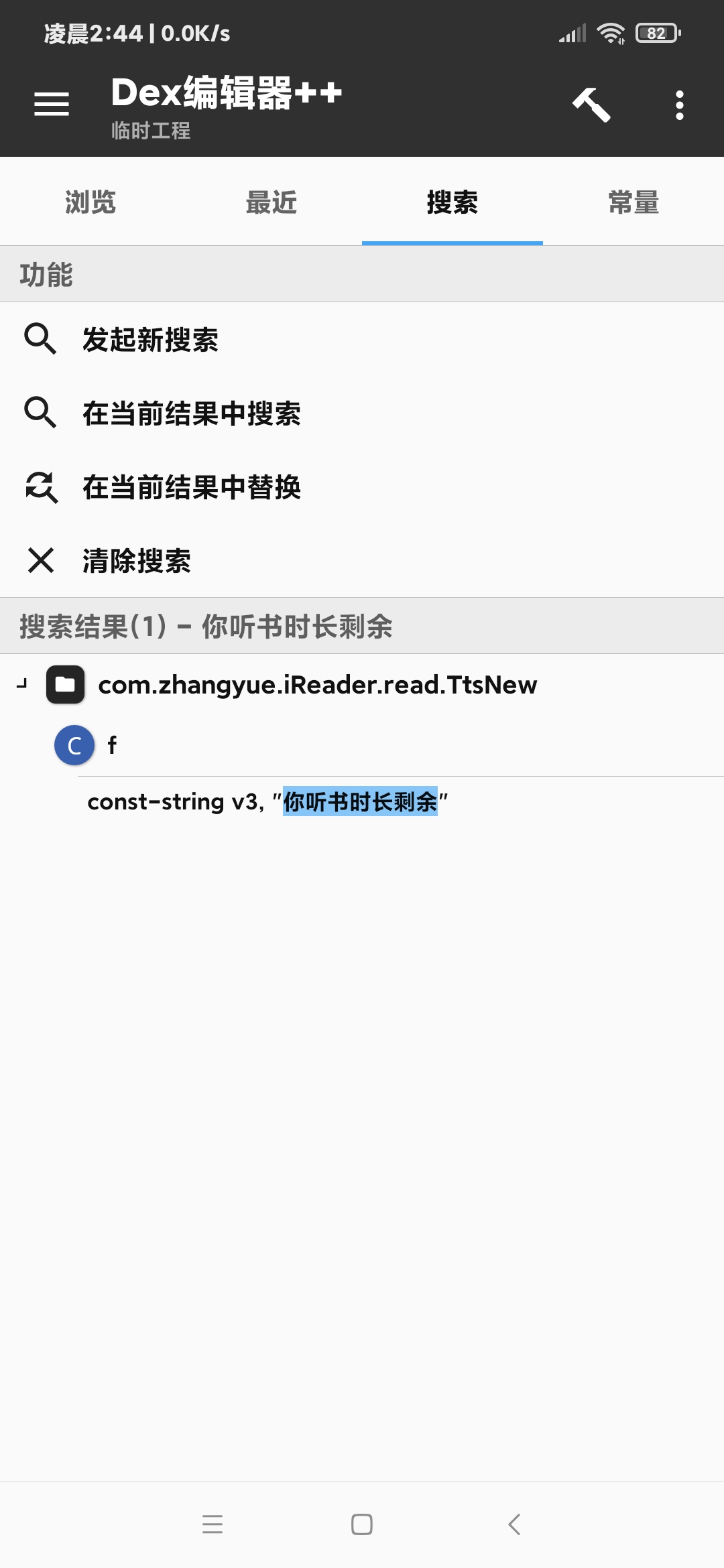The width and height of the screenshot is (724, 1568).
Task: Clear results using 清除搜索
Action: point(135,562)
